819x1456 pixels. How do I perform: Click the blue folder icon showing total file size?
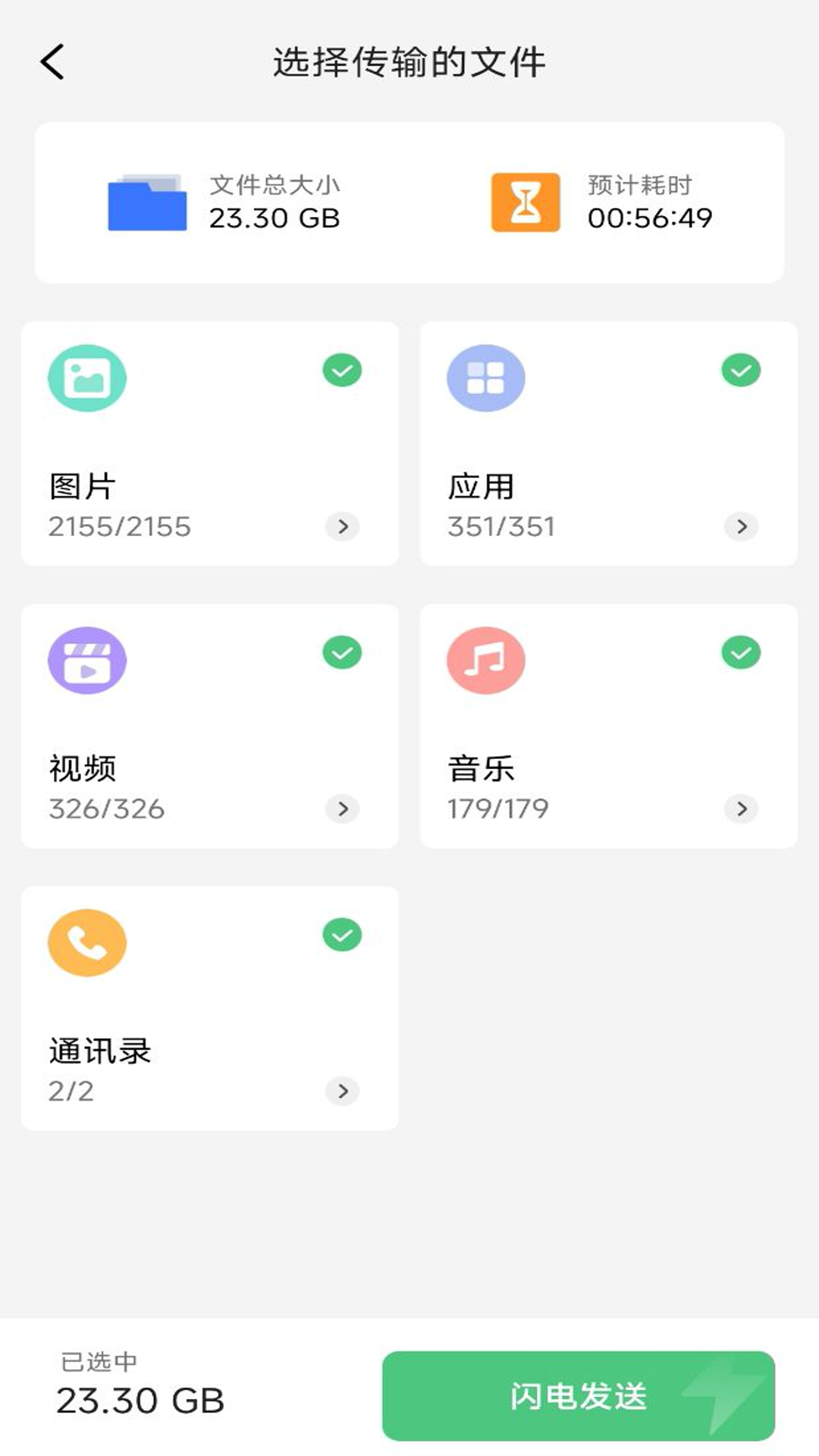click(146, 202)
